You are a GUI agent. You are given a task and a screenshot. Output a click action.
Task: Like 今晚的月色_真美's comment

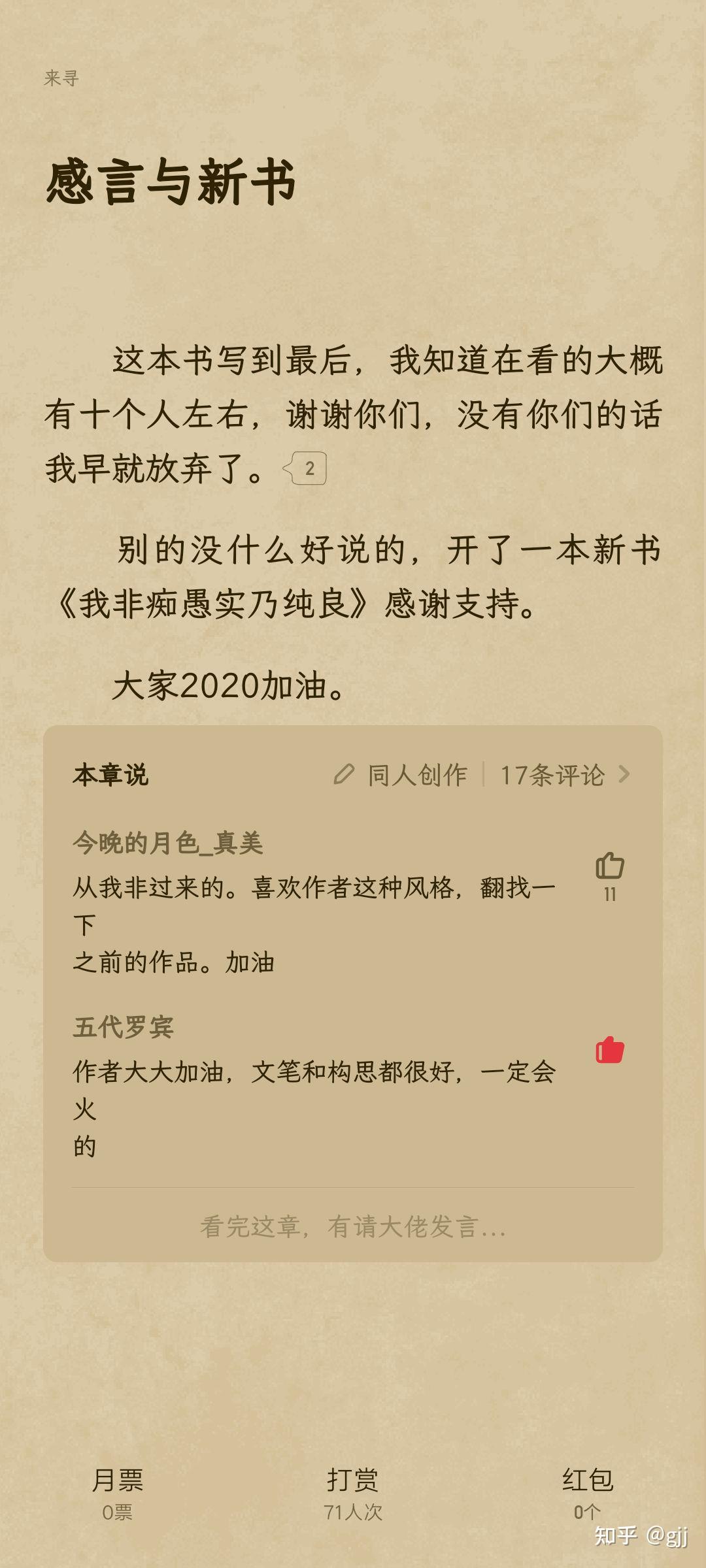point(609,867)
